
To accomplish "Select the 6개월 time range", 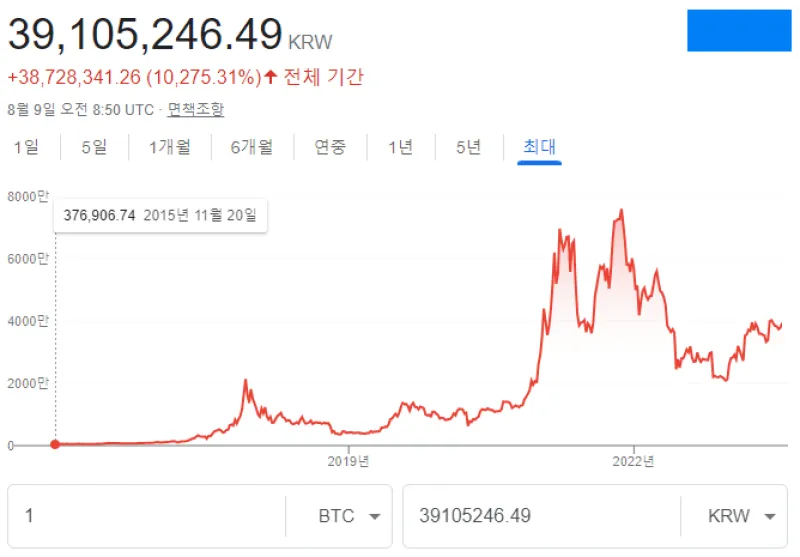I will point(251,147).
